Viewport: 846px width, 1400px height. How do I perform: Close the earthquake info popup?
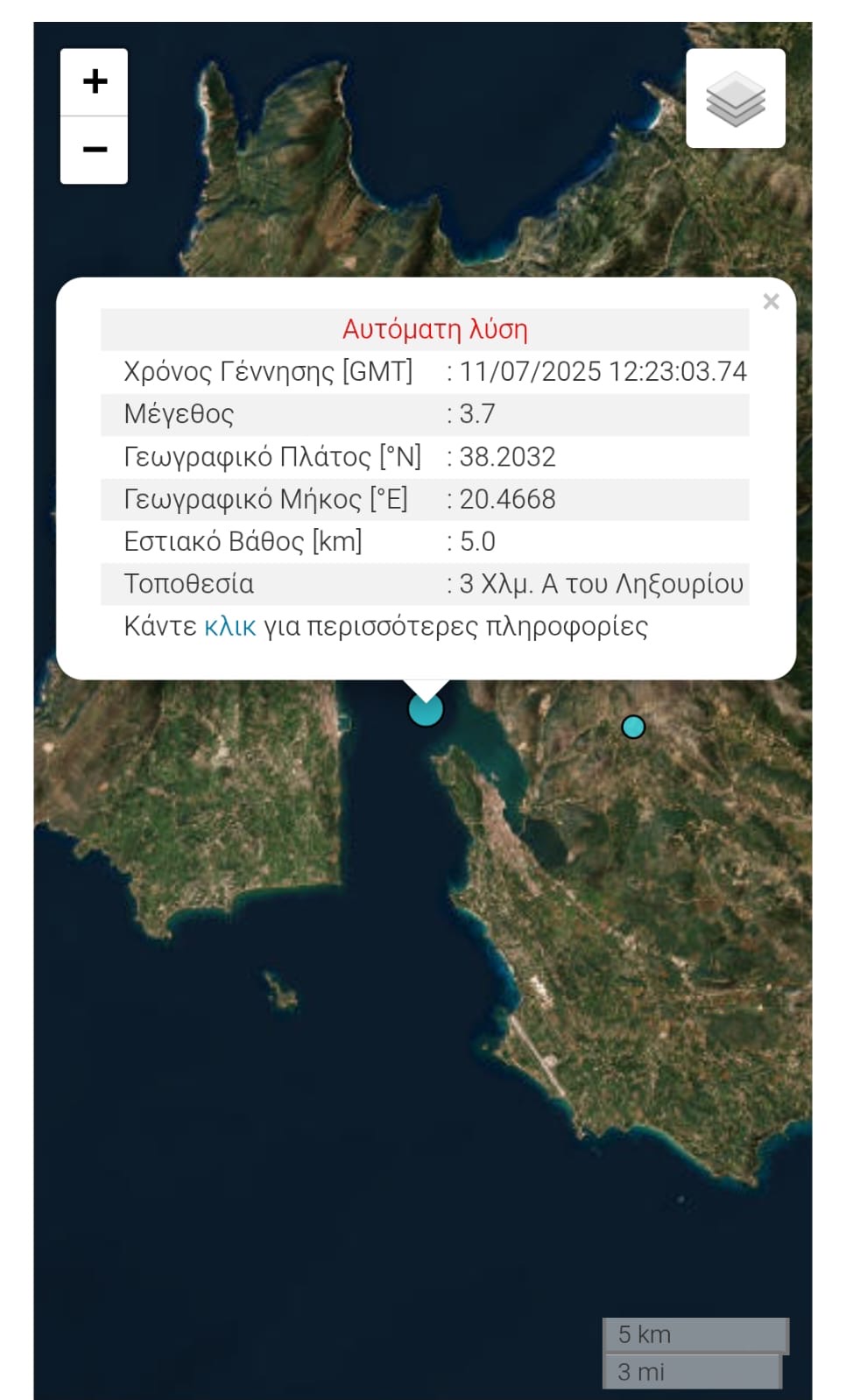pyautogui.click(x=771, y=302)
